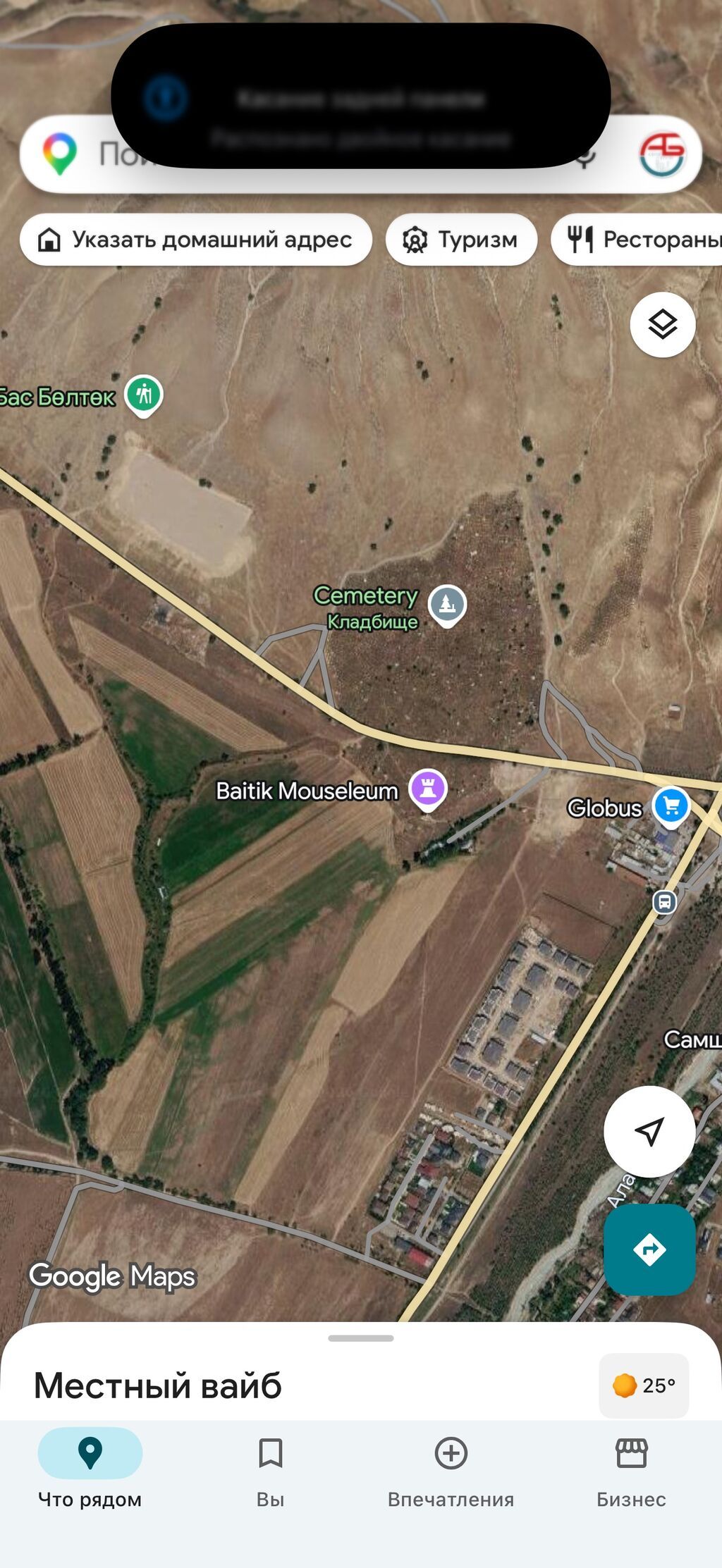Switch to the Бизнес tab
722x1568 pixels.
coord(632,1467)
